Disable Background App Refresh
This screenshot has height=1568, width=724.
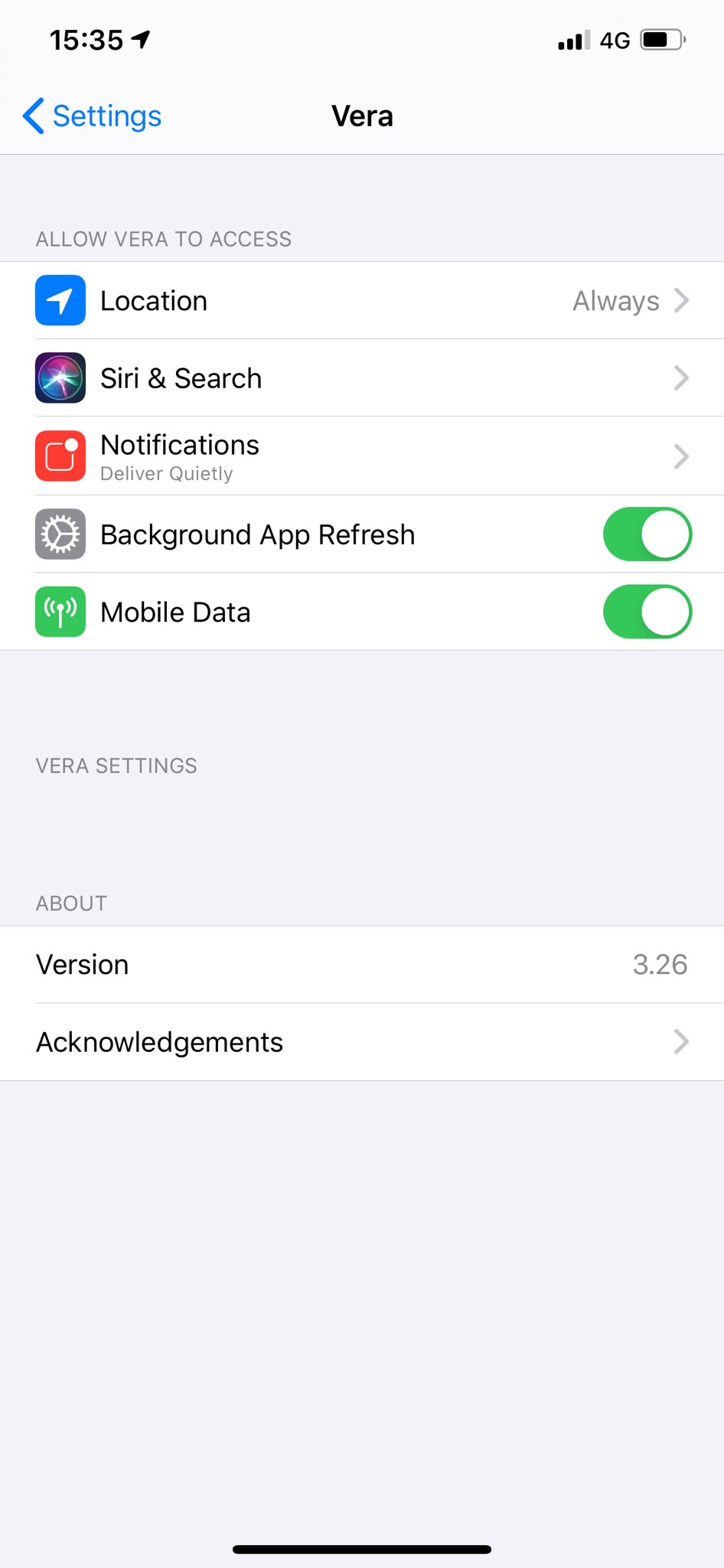(647, 534)
